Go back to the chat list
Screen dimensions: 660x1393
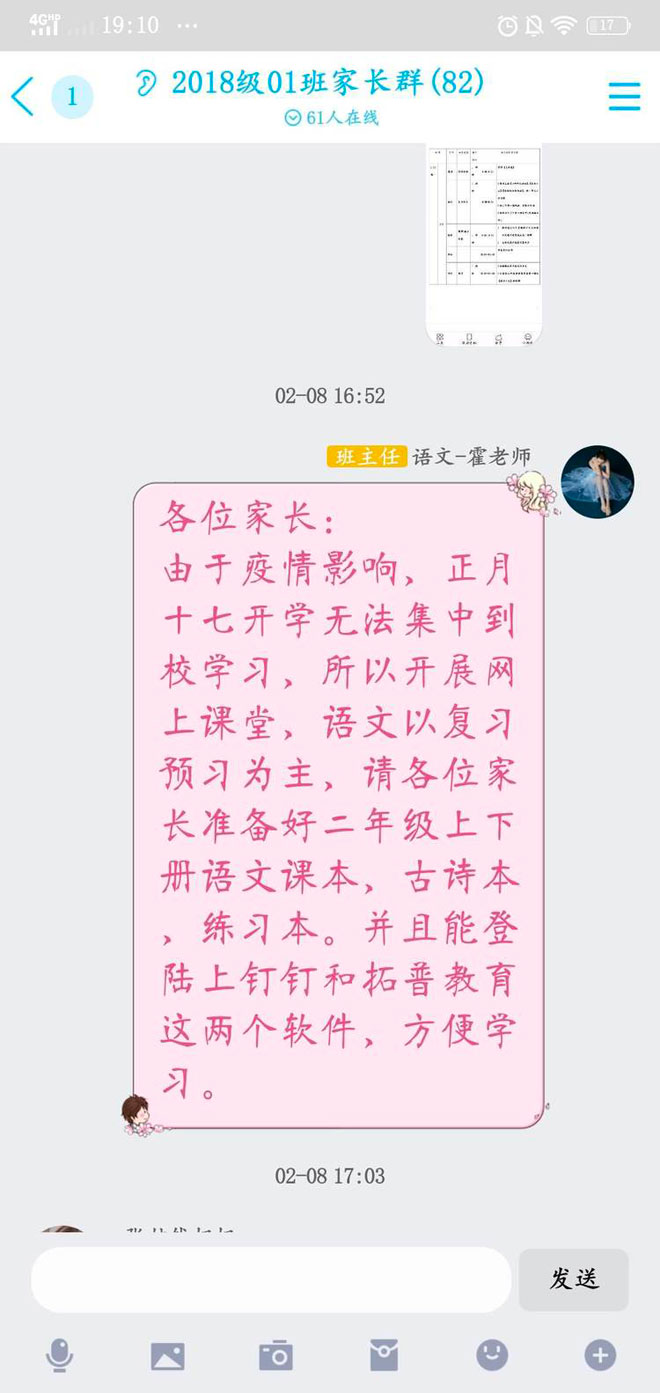pyautogui.click(x=24, y=98)
